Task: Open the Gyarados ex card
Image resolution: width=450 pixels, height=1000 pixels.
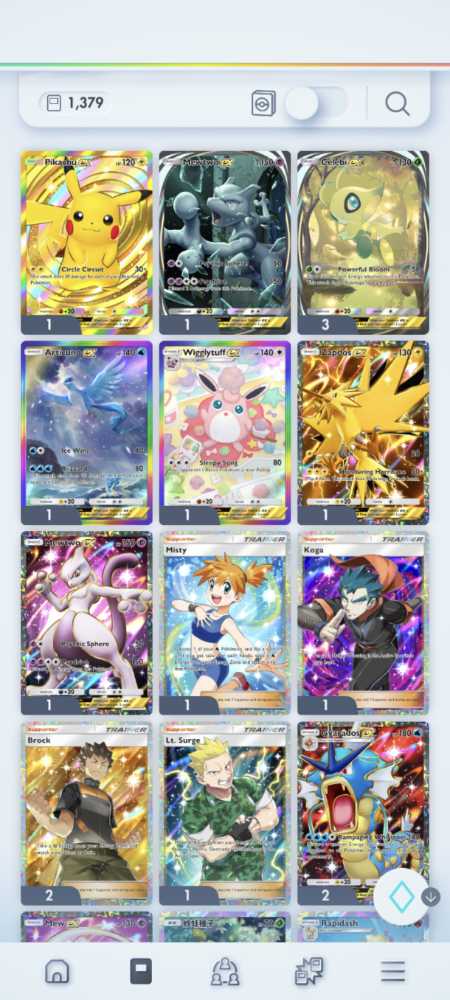Action: click(x=363, y=813)
